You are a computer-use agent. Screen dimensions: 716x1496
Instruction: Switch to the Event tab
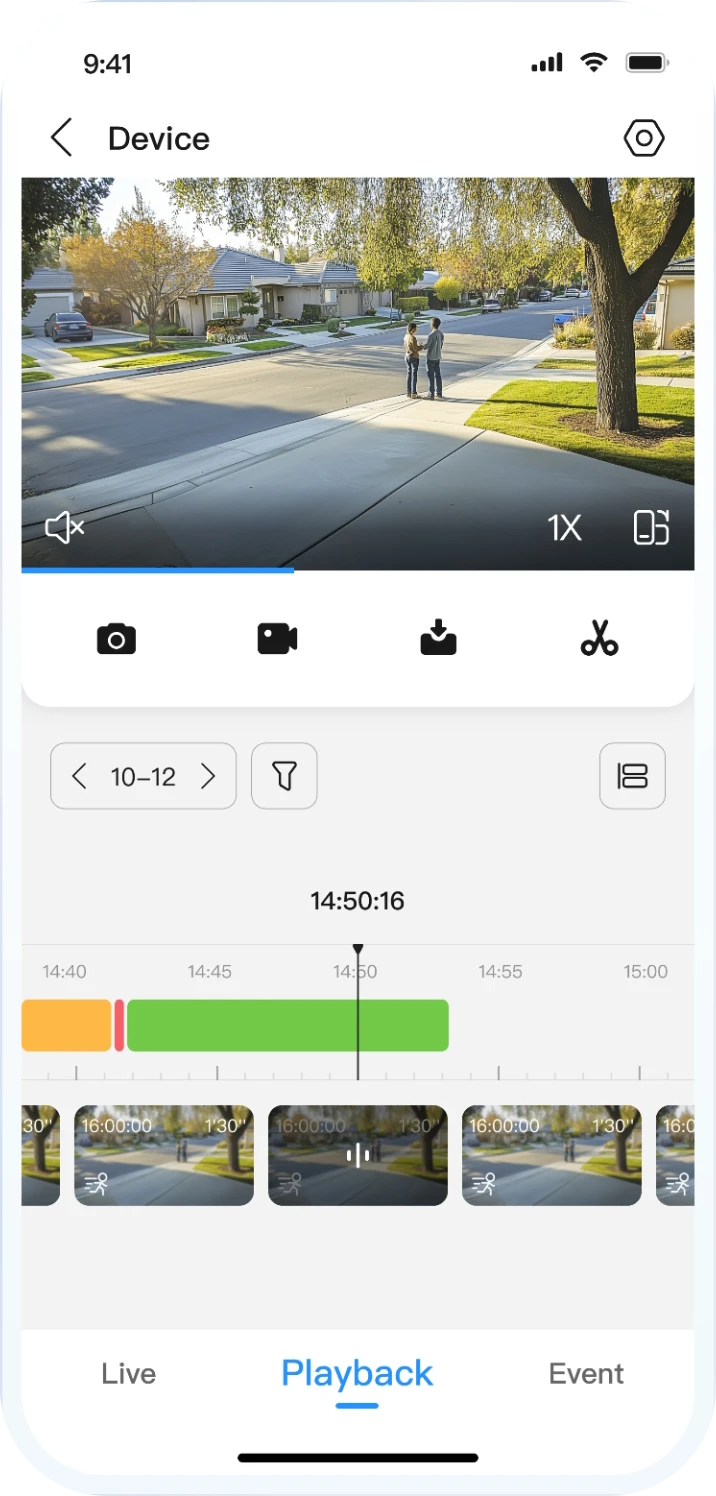click(586, 1373)
